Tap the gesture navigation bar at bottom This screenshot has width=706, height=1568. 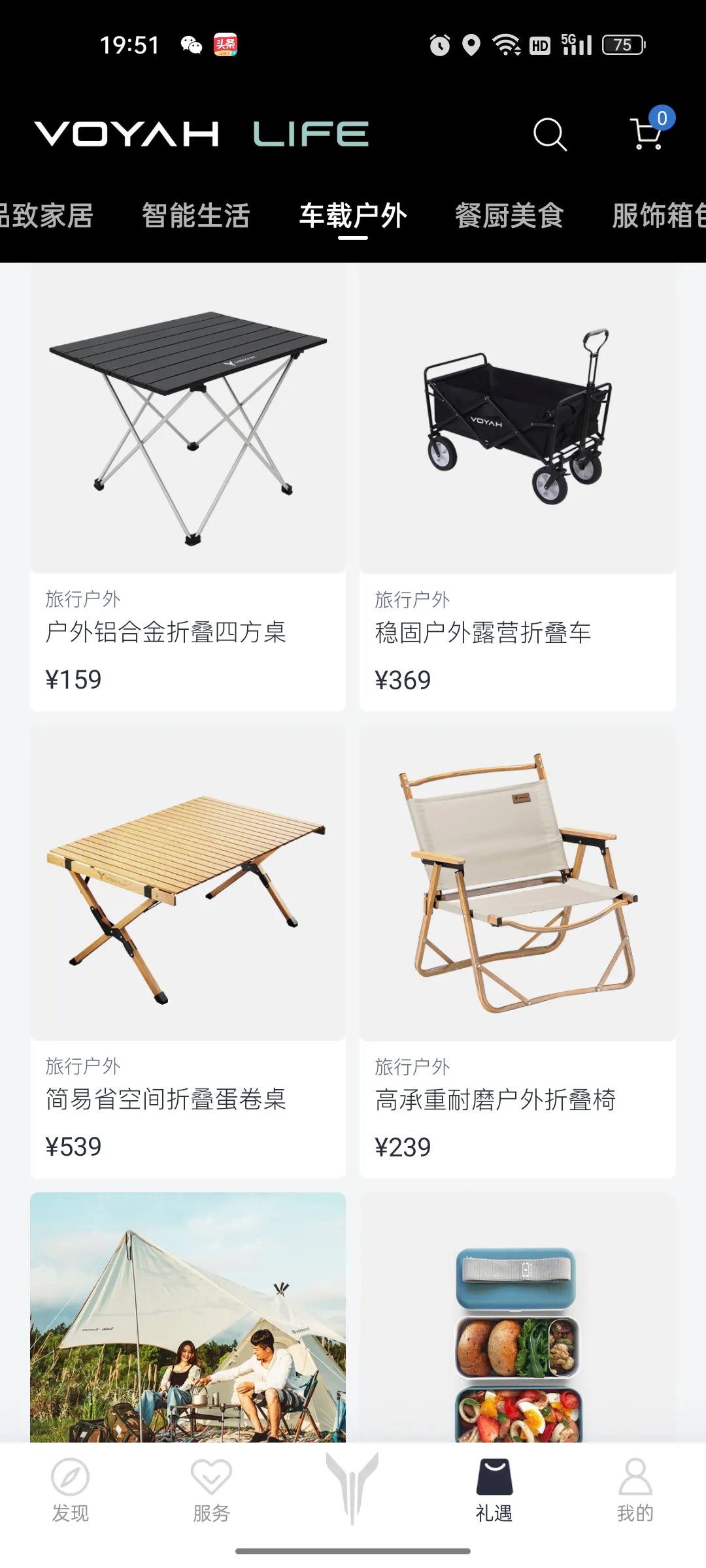point(353,1552)
